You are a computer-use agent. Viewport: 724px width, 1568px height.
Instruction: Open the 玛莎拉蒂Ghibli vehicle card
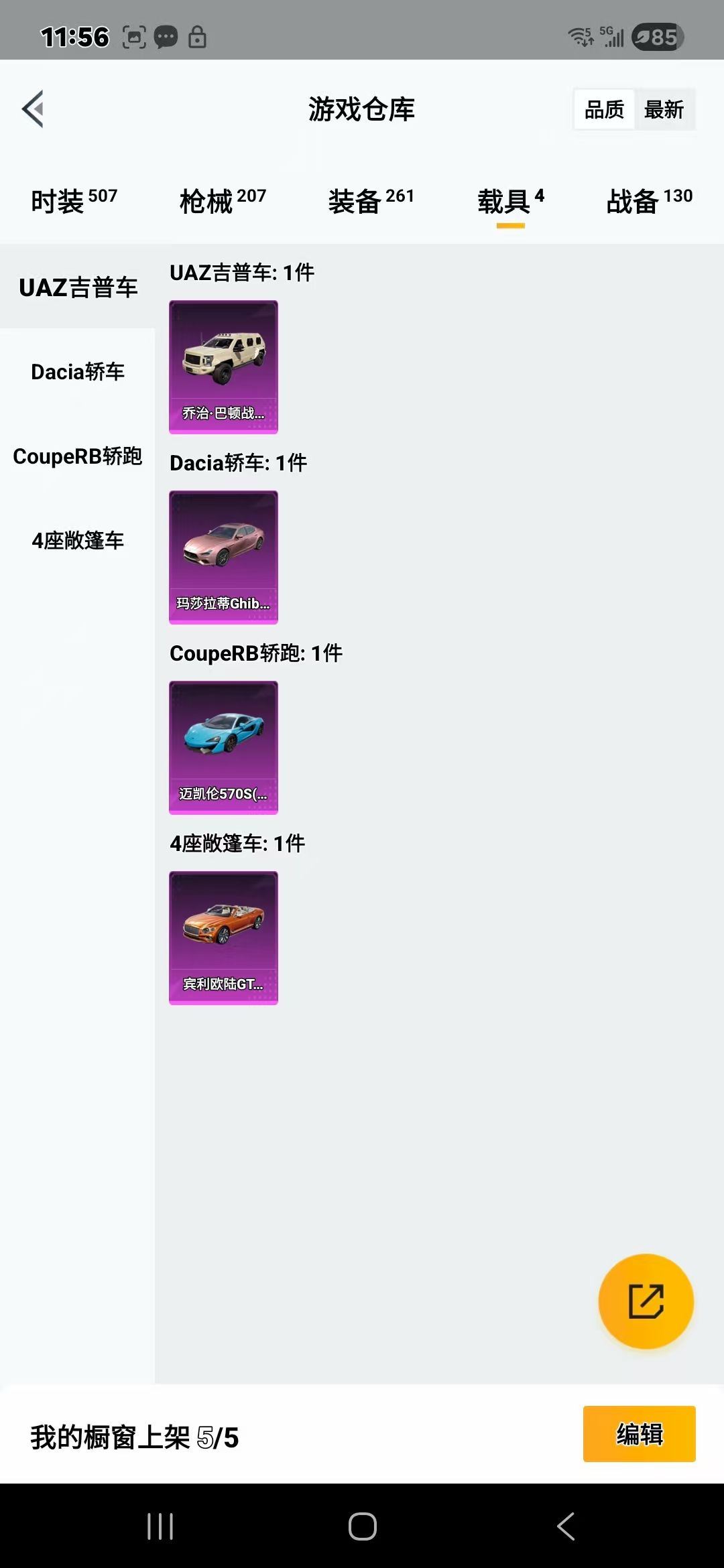point(223,557)
